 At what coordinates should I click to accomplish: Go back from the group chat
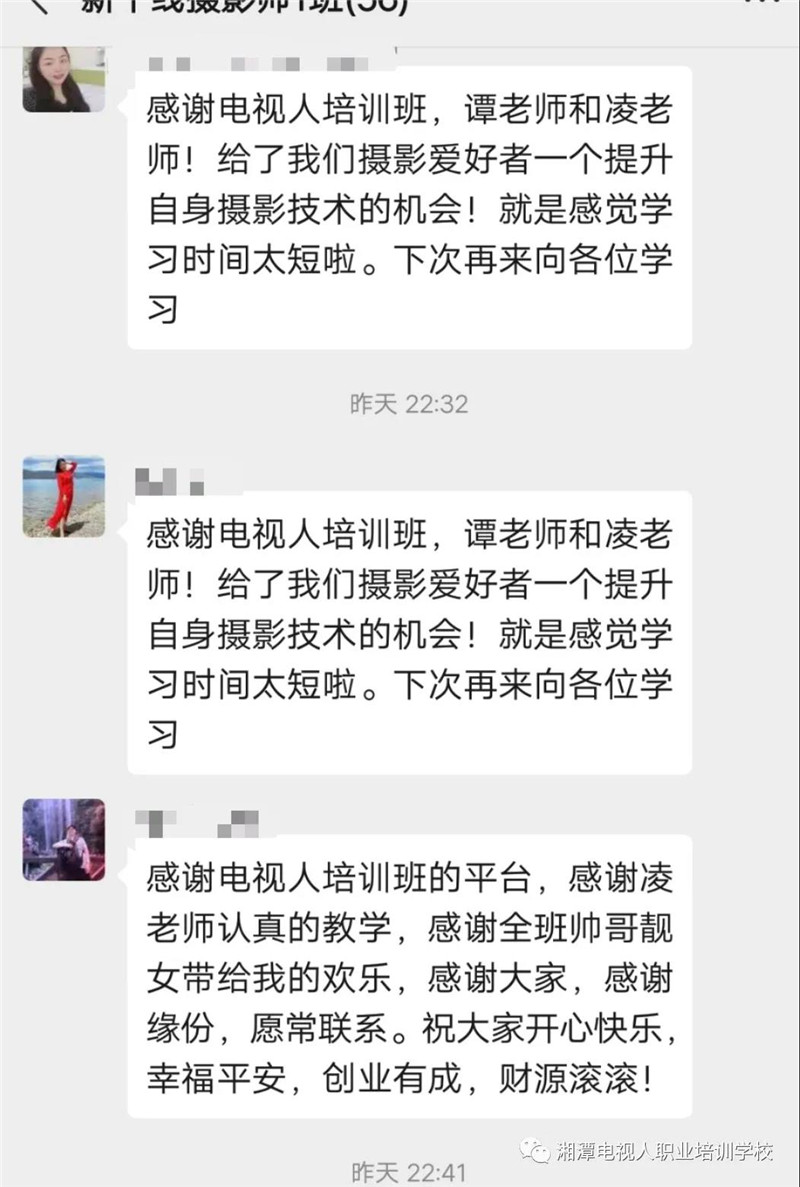coord(38,5)
